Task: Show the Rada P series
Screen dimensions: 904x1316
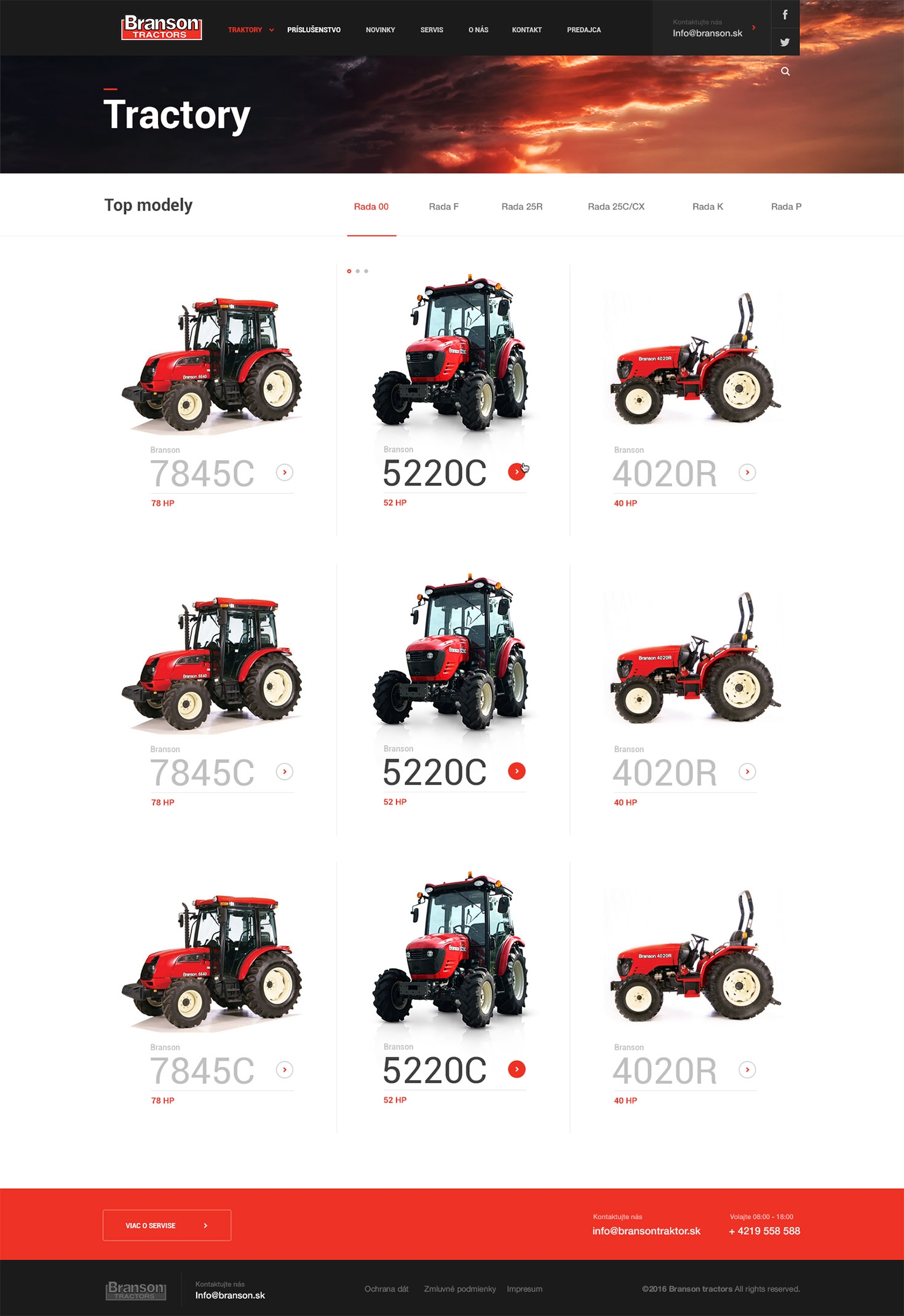Action: tap(786, 207)
